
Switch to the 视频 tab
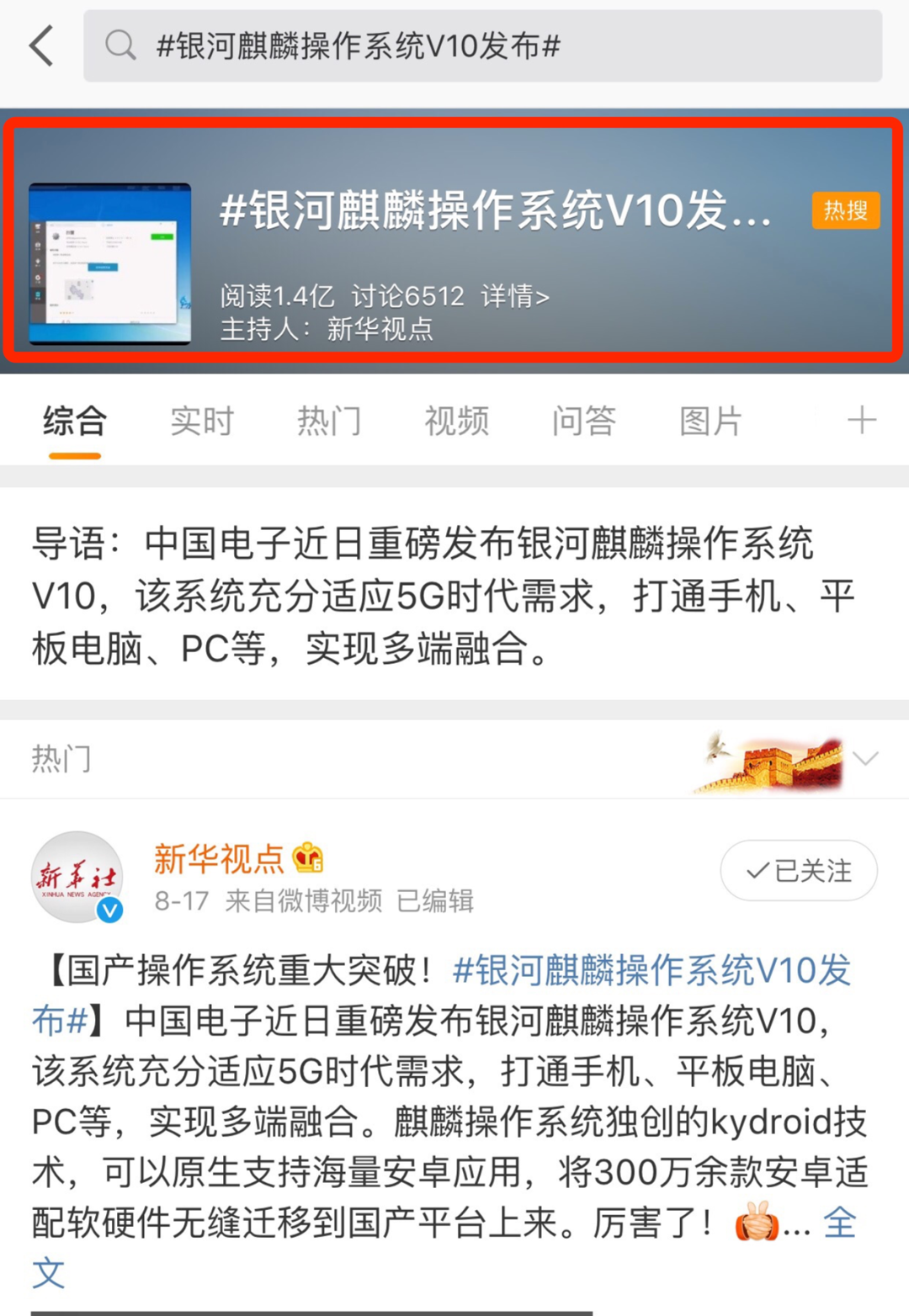click(456, 421)
